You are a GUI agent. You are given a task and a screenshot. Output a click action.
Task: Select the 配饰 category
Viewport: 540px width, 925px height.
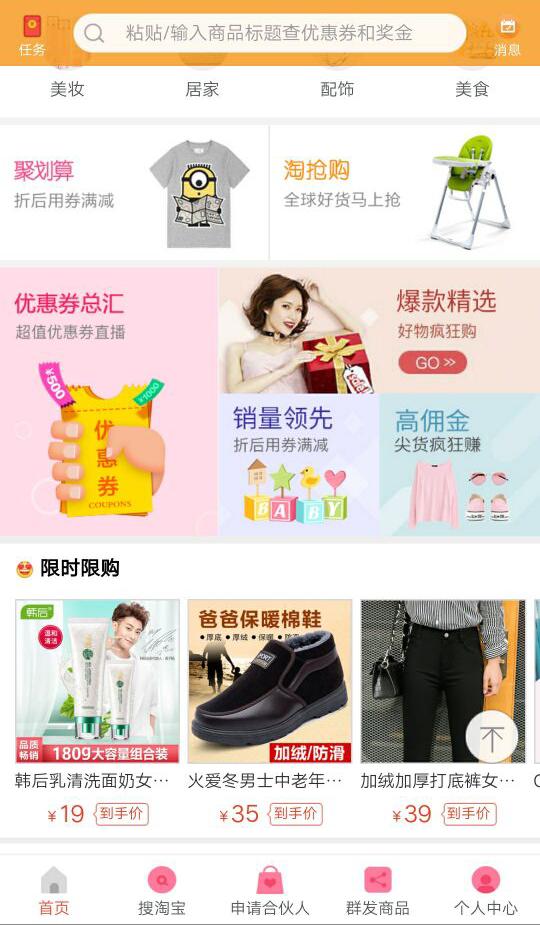click(337, 90)
